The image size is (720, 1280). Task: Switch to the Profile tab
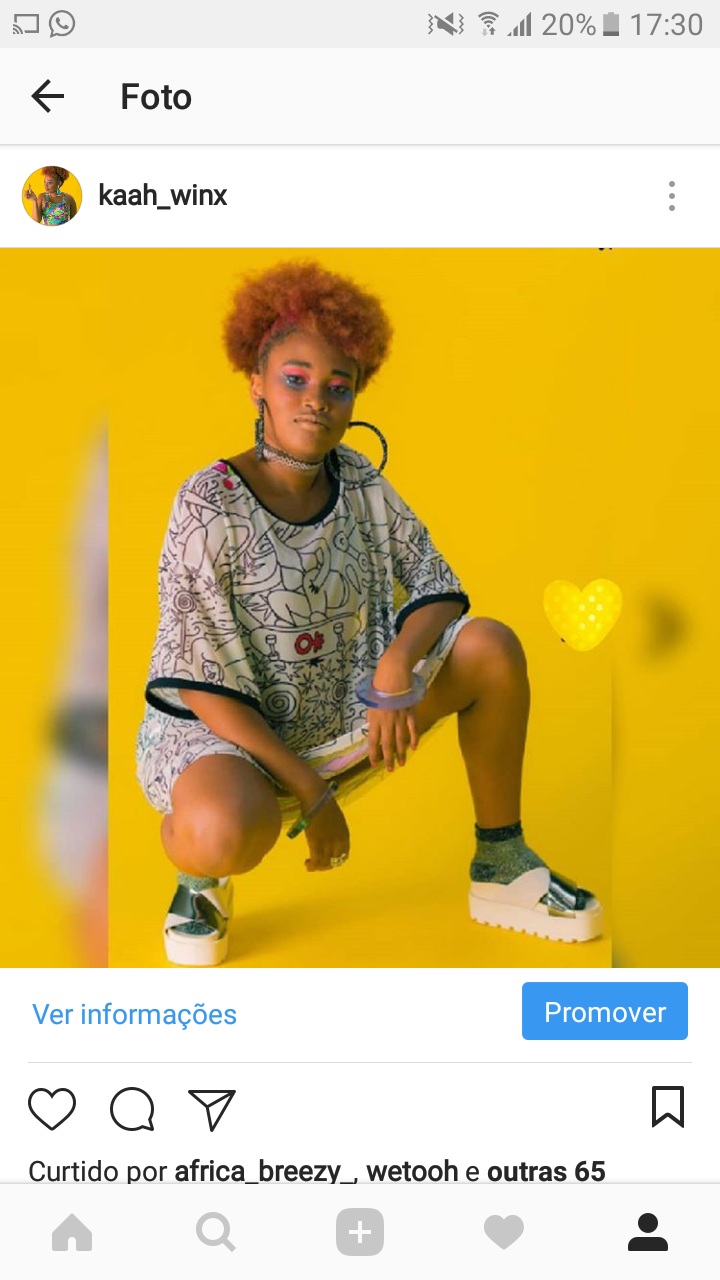pos(648,1232)
